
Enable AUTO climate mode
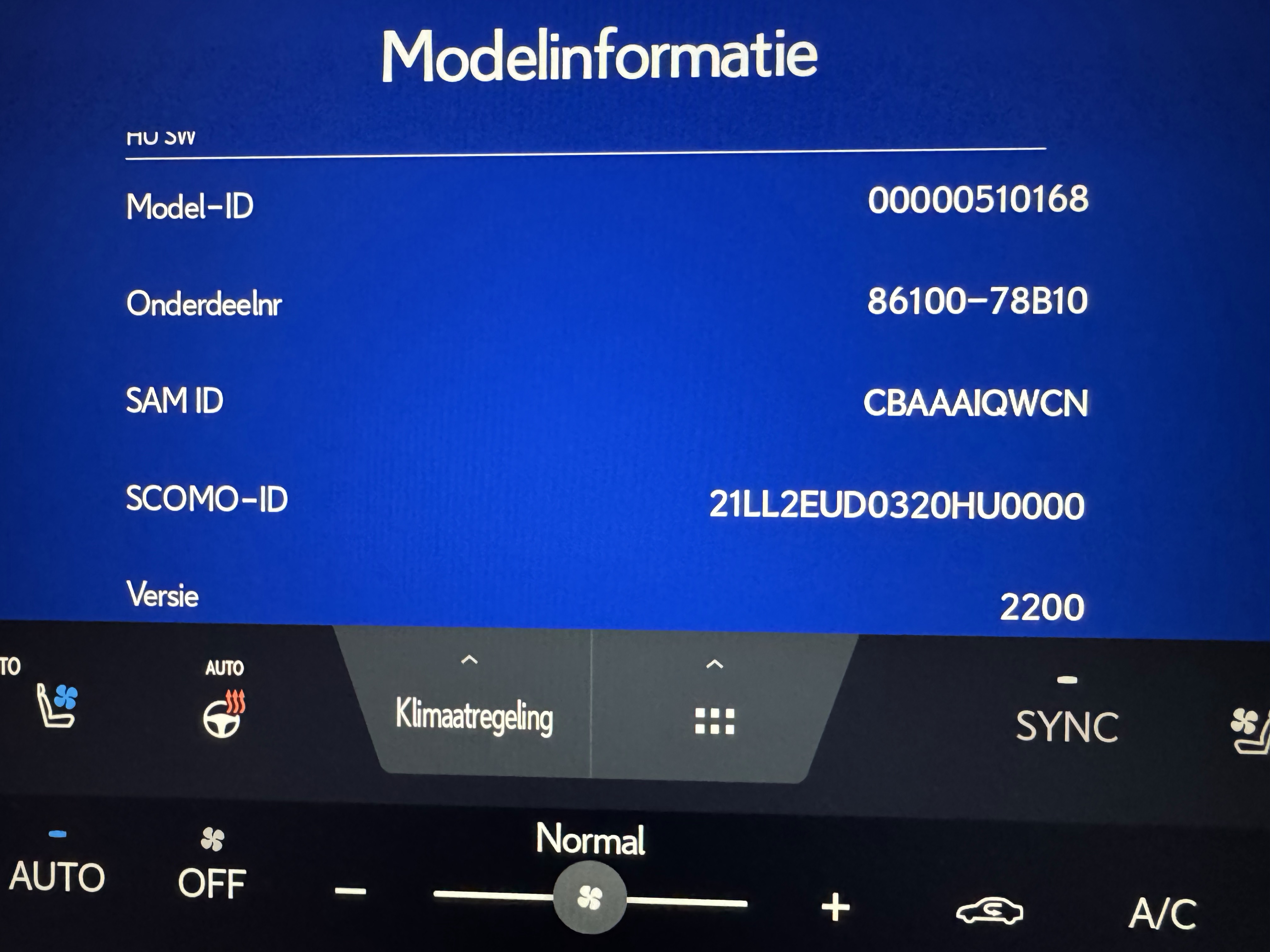click(57, 877)
